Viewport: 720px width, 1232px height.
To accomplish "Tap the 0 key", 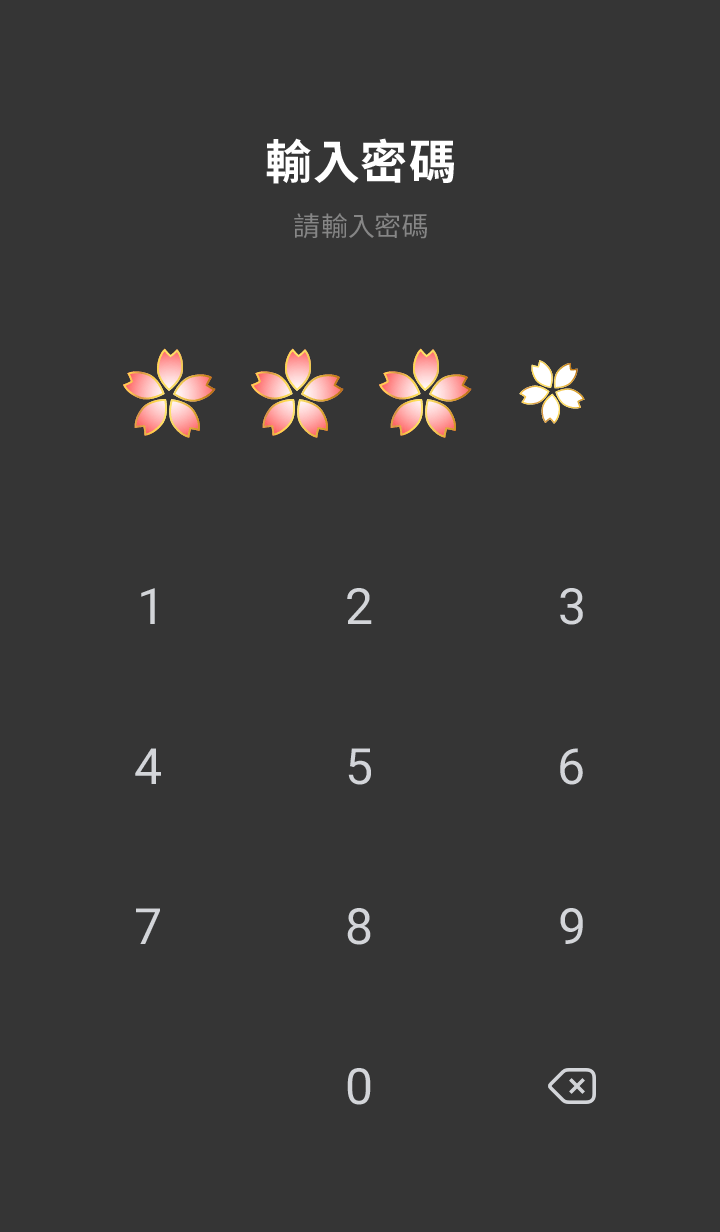I will (359, 1087).
